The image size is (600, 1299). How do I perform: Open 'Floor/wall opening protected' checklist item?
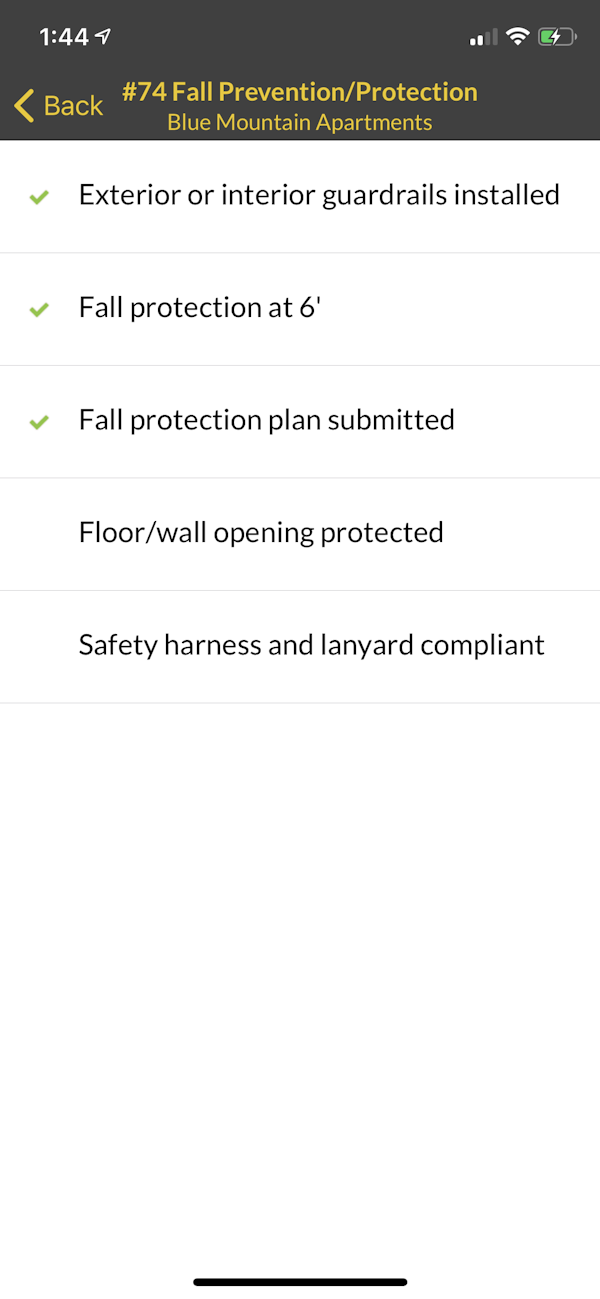click(x=261, y=533)
